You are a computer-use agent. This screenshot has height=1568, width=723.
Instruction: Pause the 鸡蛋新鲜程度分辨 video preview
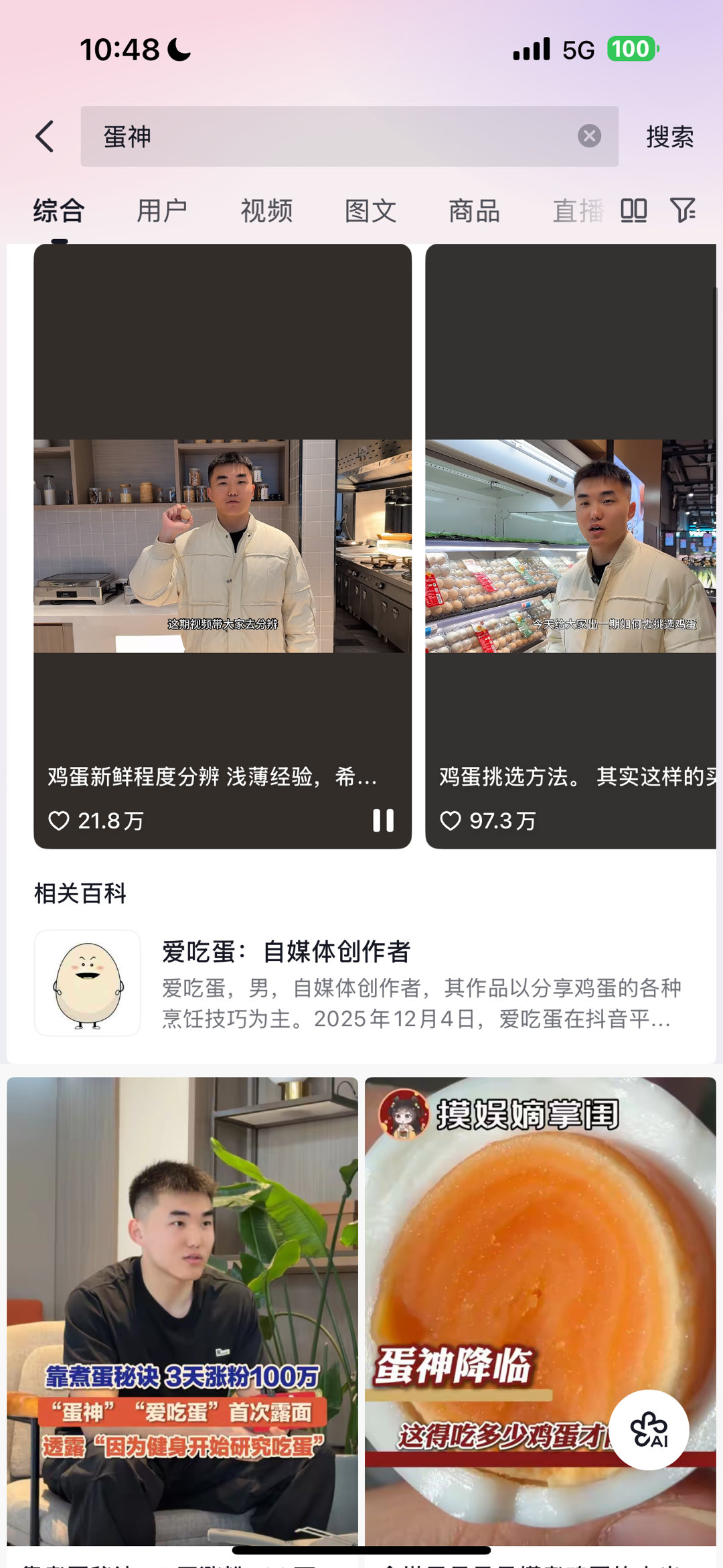click(x=383, y=821)
